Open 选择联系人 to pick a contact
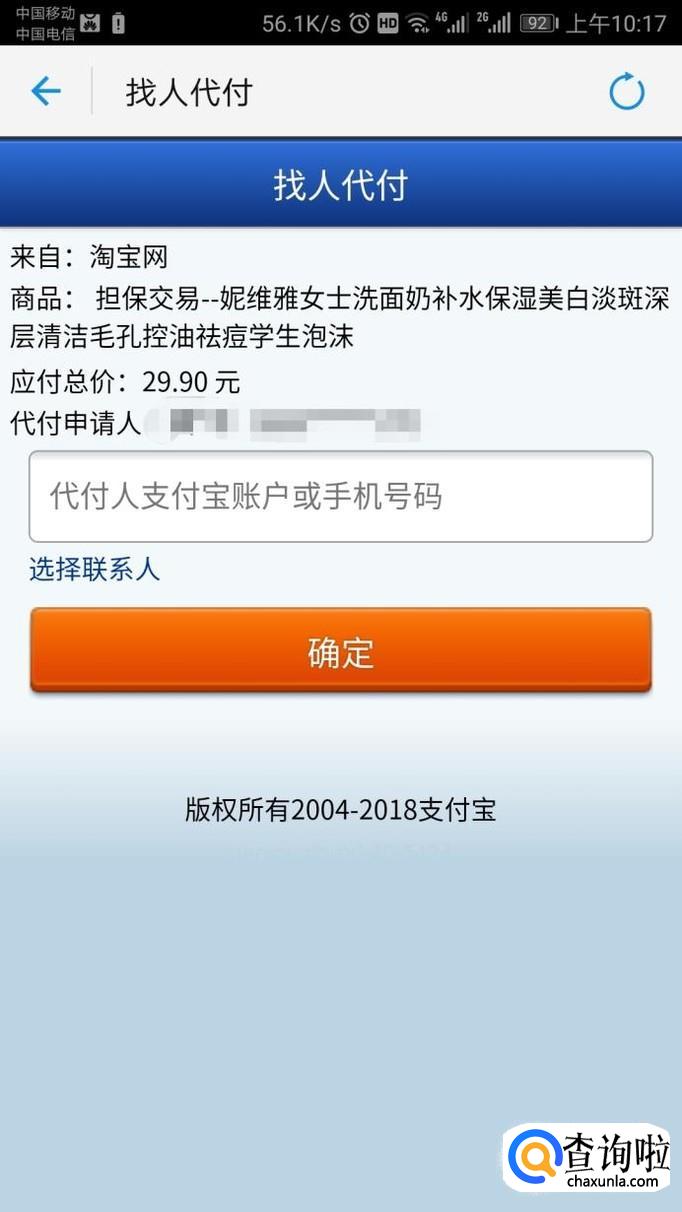 (94, 570)
